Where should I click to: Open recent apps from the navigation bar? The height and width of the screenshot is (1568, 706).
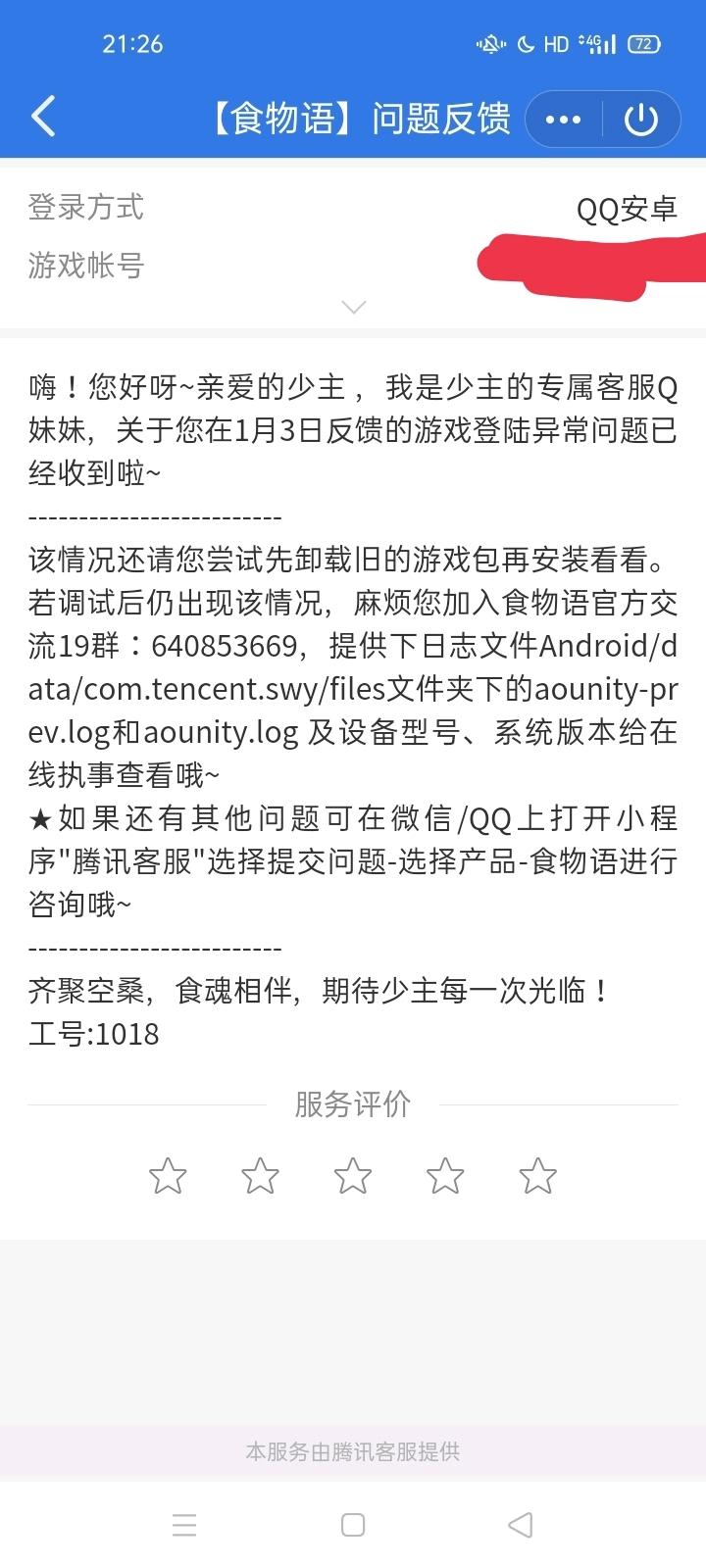[184, 1525]
